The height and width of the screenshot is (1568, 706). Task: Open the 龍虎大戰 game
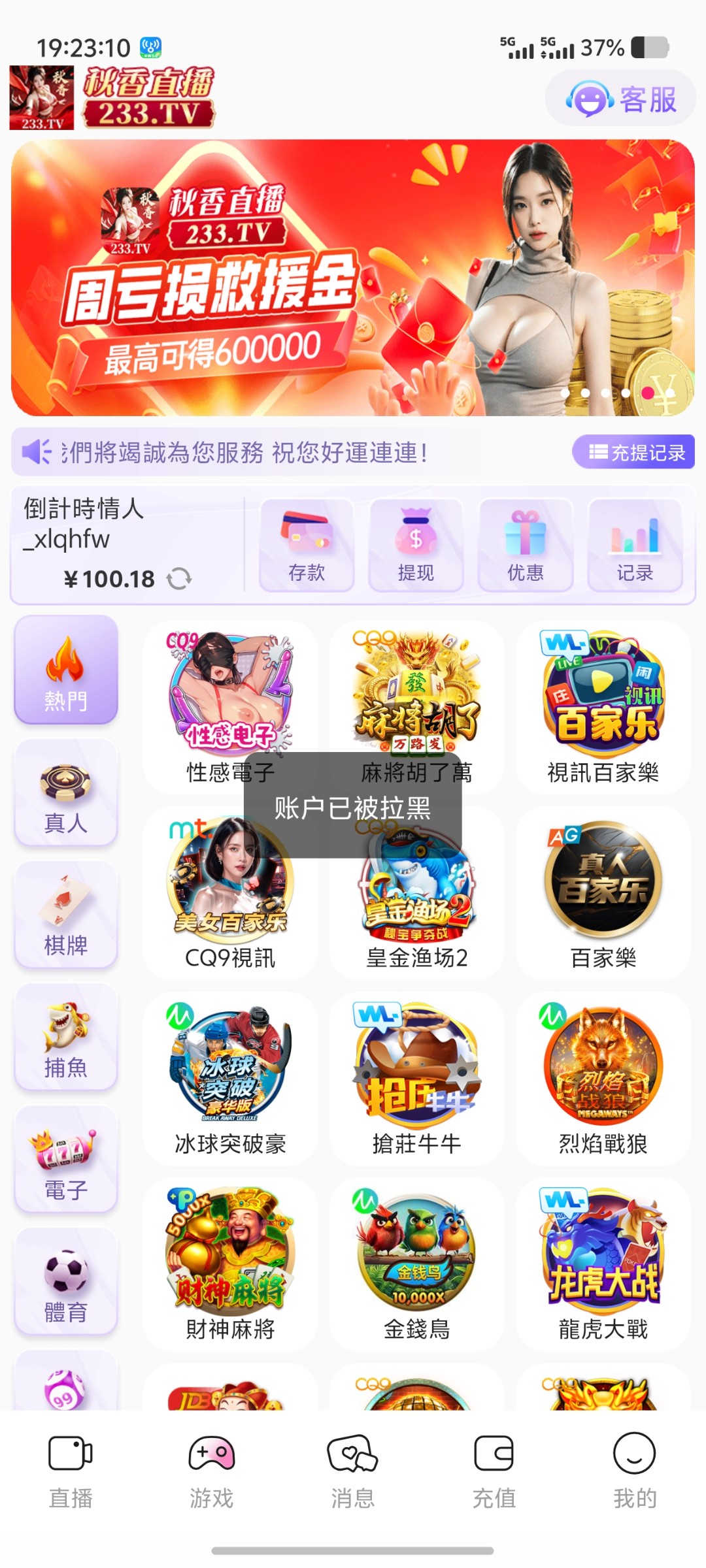tap(603, 1264)
